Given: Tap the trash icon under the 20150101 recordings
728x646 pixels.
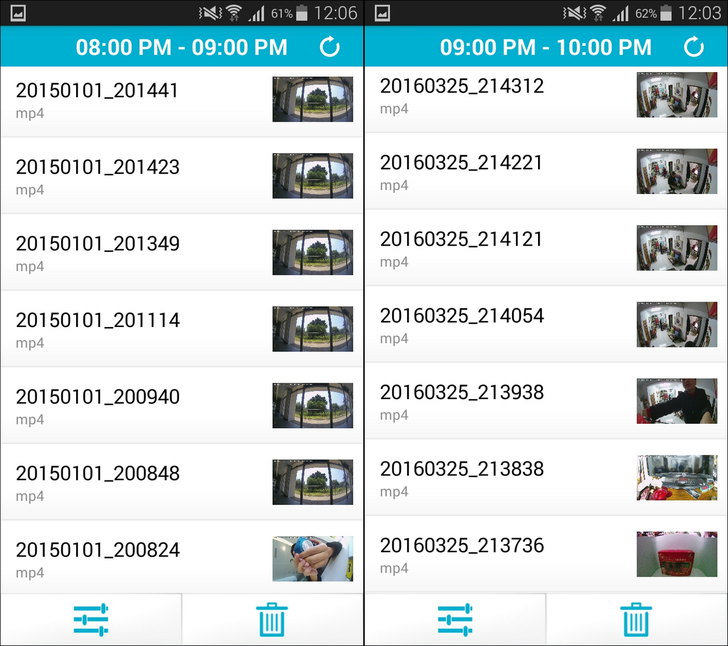Looking at the screenshot, I should point(272,620).
